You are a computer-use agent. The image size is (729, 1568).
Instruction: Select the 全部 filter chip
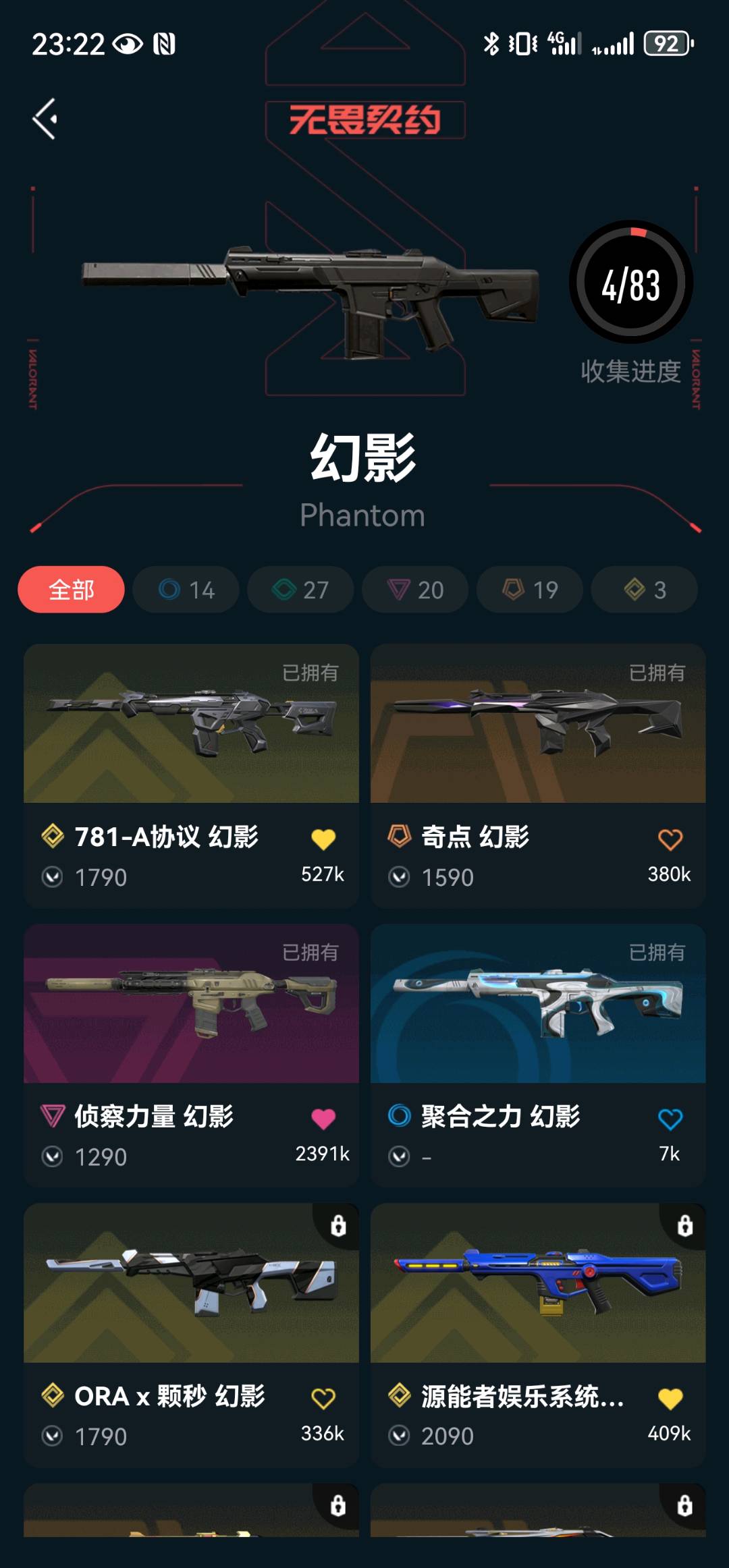[x=71, y=590]
